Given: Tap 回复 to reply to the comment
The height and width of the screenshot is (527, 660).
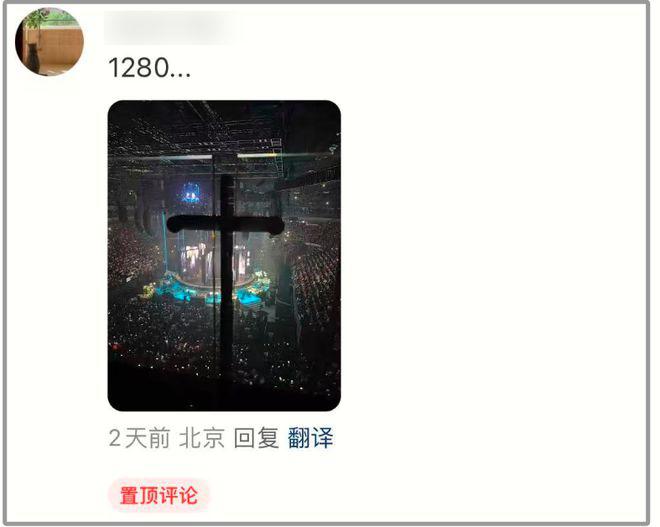Looking at the screenshot, I should click(x=256, y=438).
